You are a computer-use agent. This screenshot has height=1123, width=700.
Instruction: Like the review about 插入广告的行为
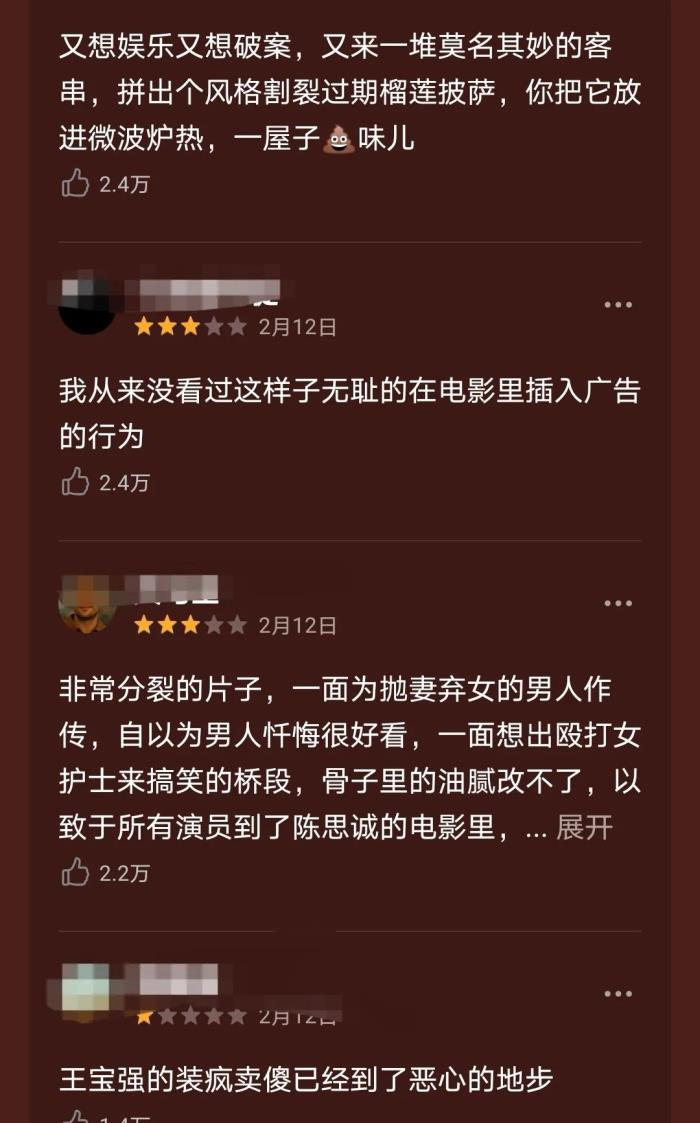(x=76, y=482)
